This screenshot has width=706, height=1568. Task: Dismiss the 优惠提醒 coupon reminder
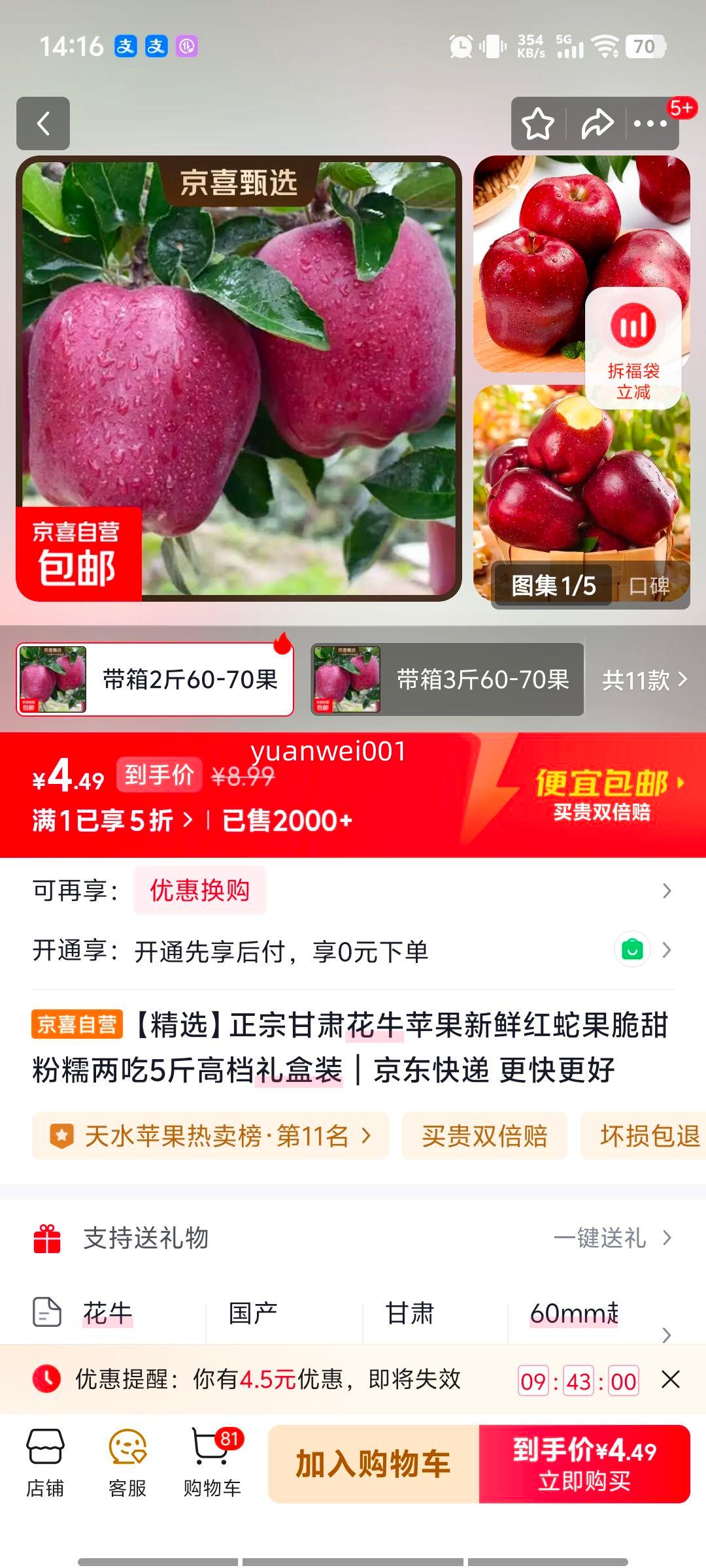point(671,1379)
